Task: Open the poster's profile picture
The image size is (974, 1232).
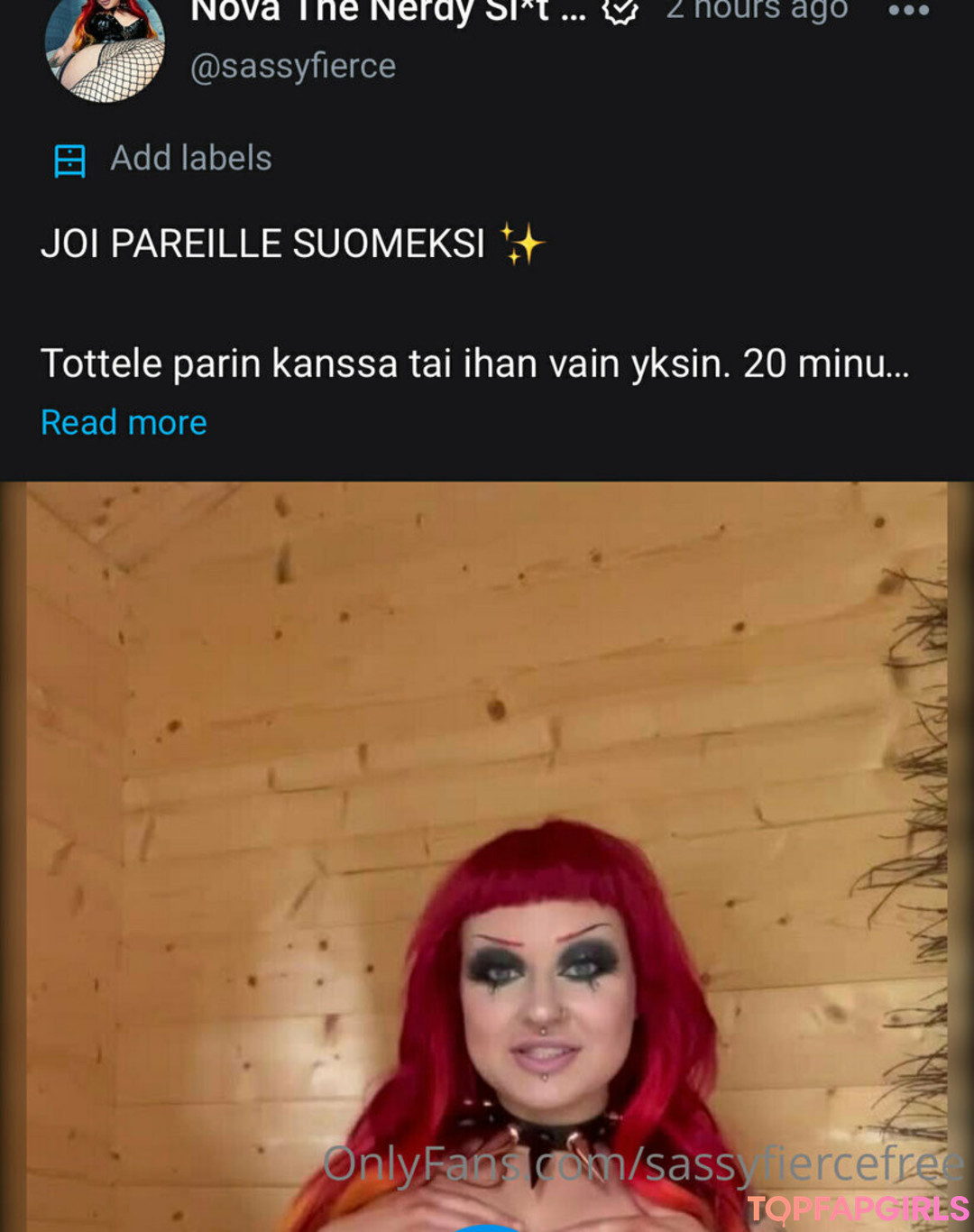Action: [x=106, y=47]
